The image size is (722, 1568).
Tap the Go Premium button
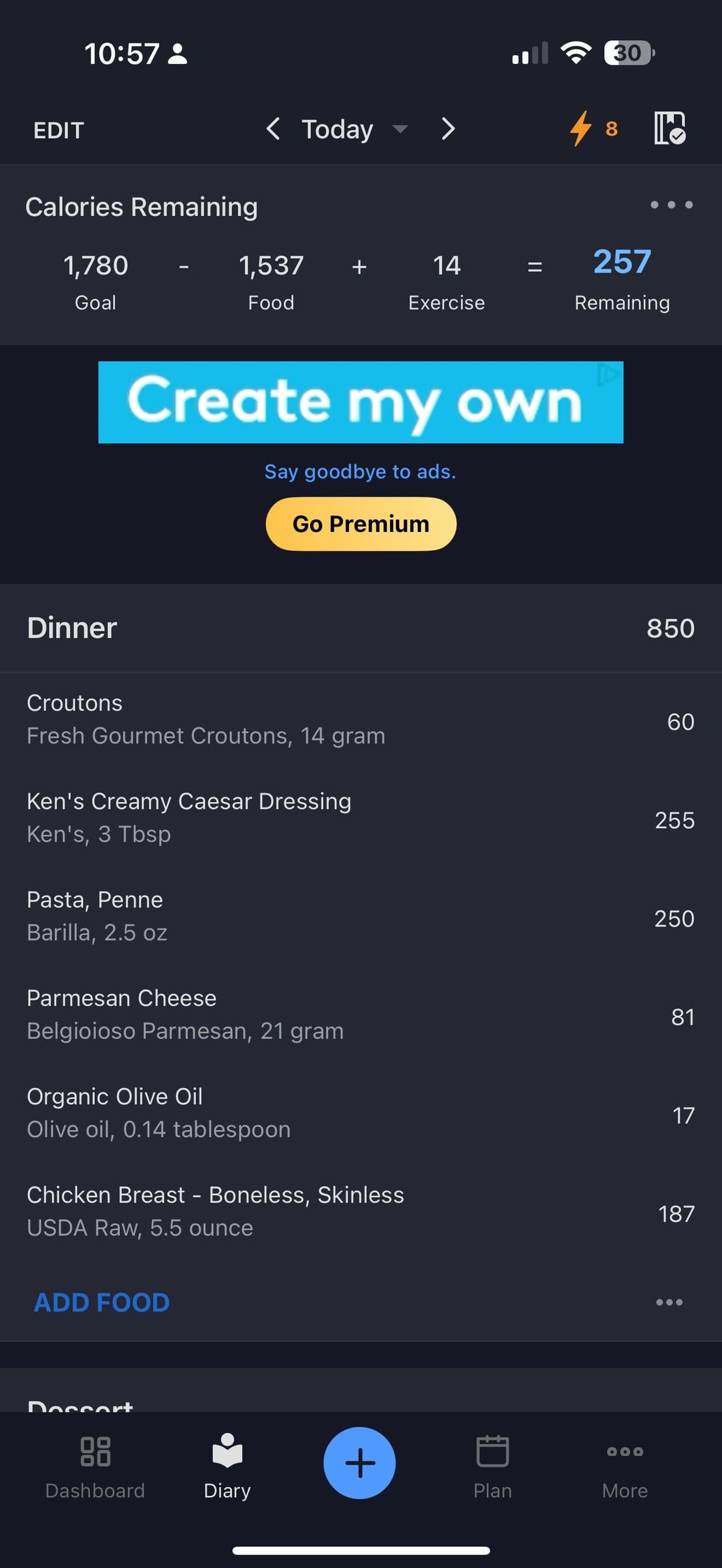tap(361, 524)
